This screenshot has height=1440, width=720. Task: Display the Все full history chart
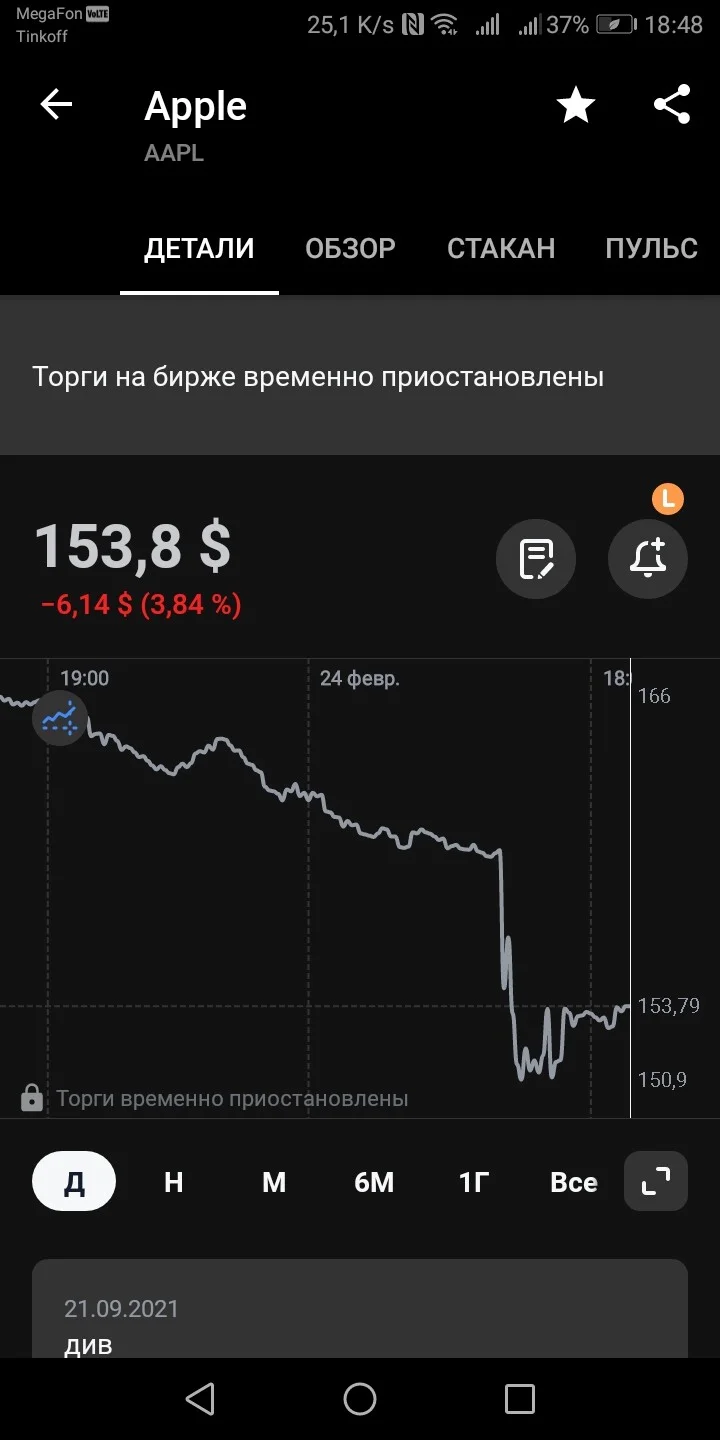pyautogui.click(x=574, y=1182)
